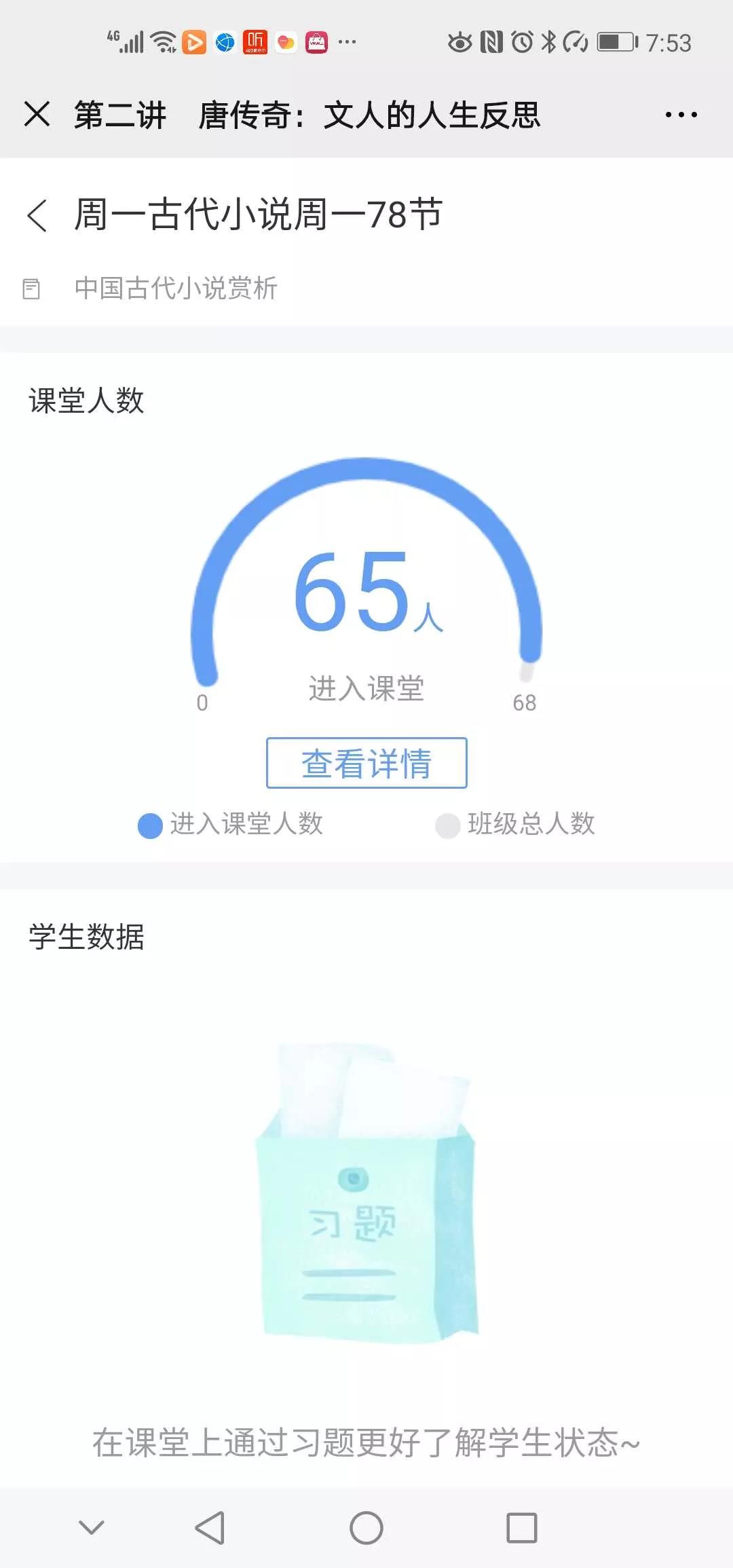733x1568 pixels.
Task: Go to the system home screen
Action: (366, 1529)
